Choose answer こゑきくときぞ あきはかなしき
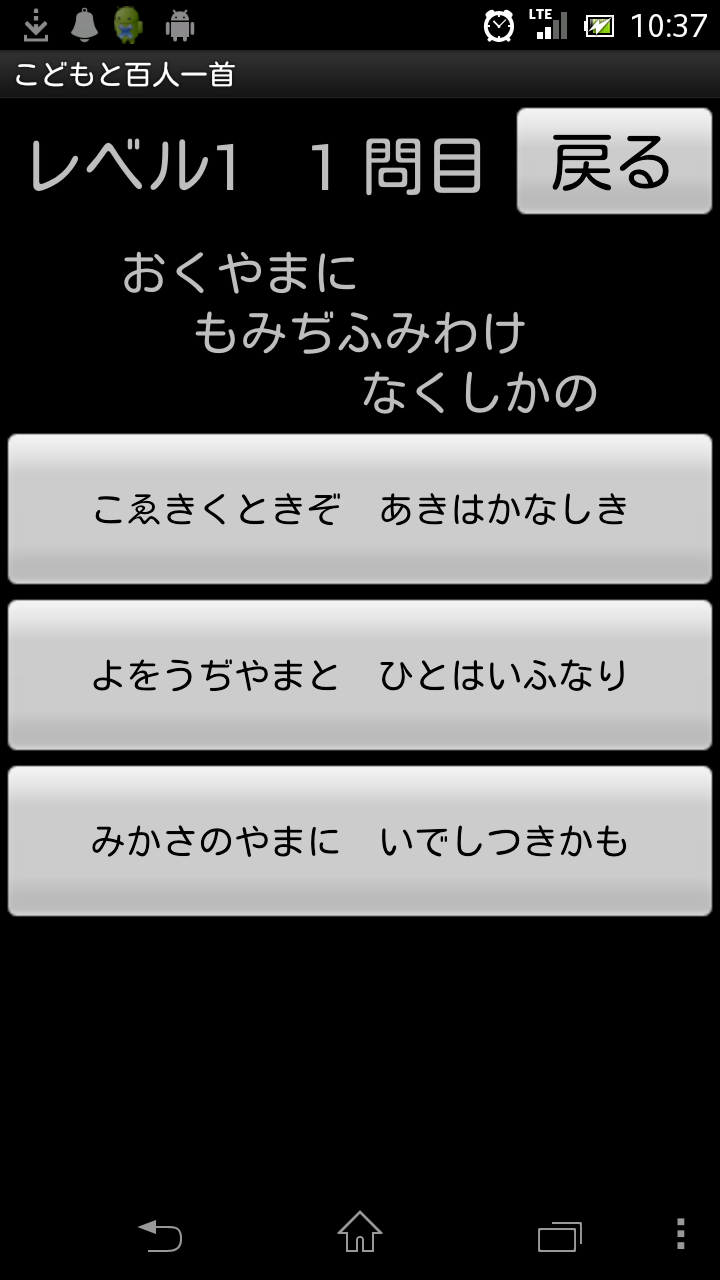 click(360, 509)
